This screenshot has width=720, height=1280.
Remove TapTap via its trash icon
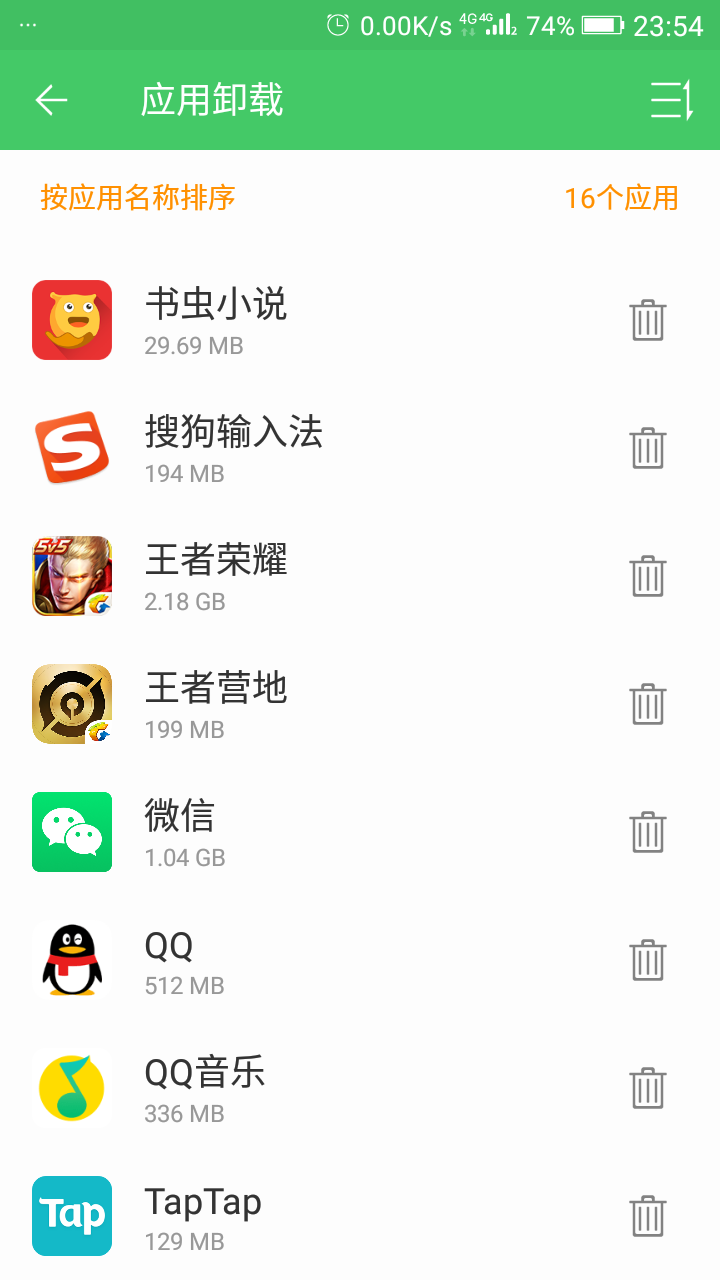tap(648, 1216)
